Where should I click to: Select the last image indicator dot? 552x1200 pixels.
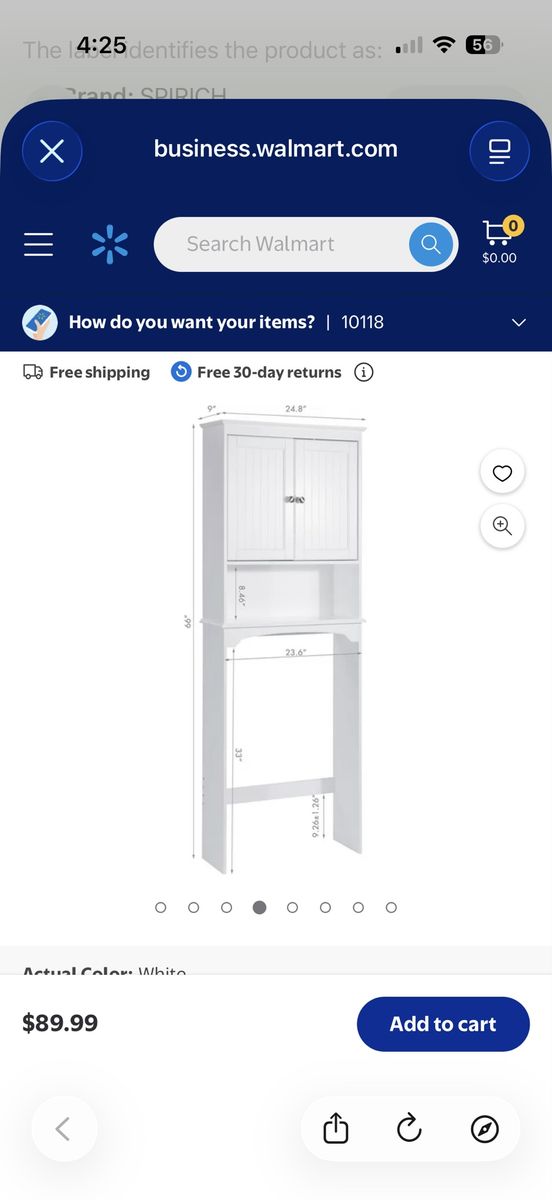point(391,907)
